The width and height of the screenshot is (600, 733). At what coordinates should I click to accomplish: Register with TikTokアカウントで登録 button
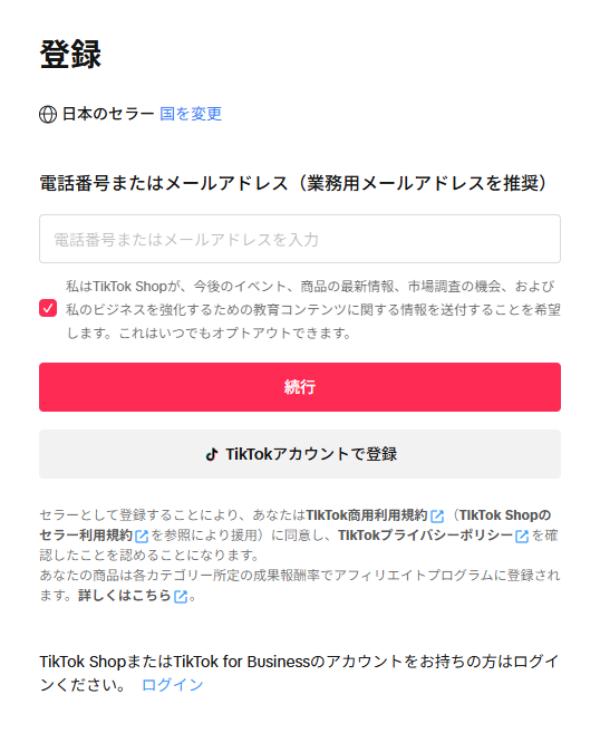pyautogui.click(x=299, y=454)
